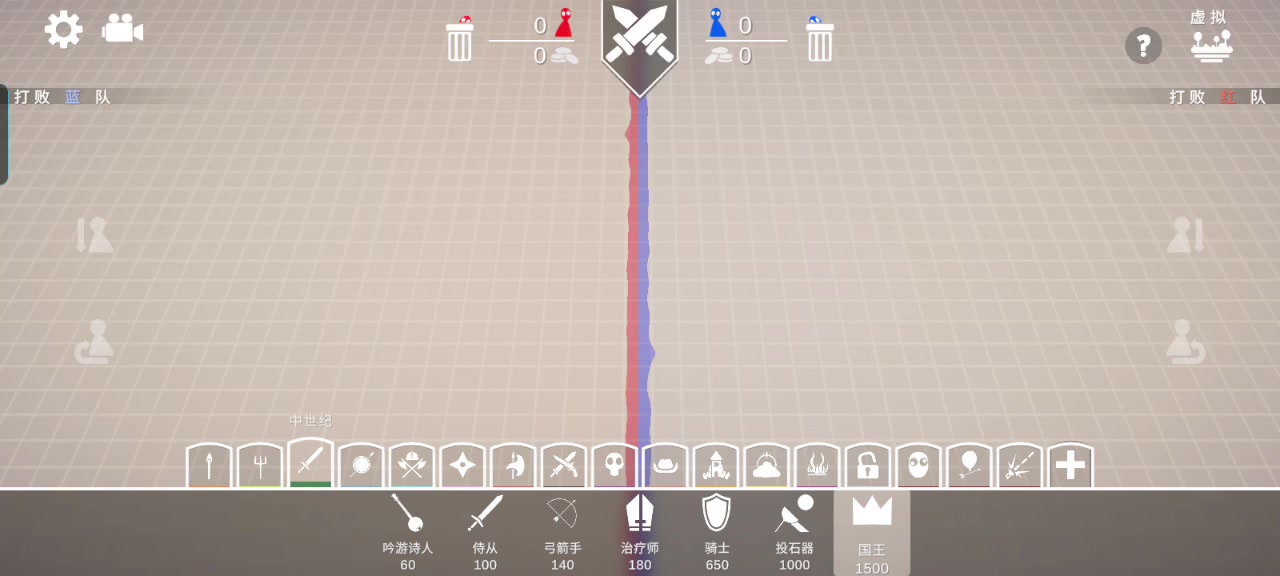Clear the red team's units
Screen dimensions: 1280x576
coord(459,41)
